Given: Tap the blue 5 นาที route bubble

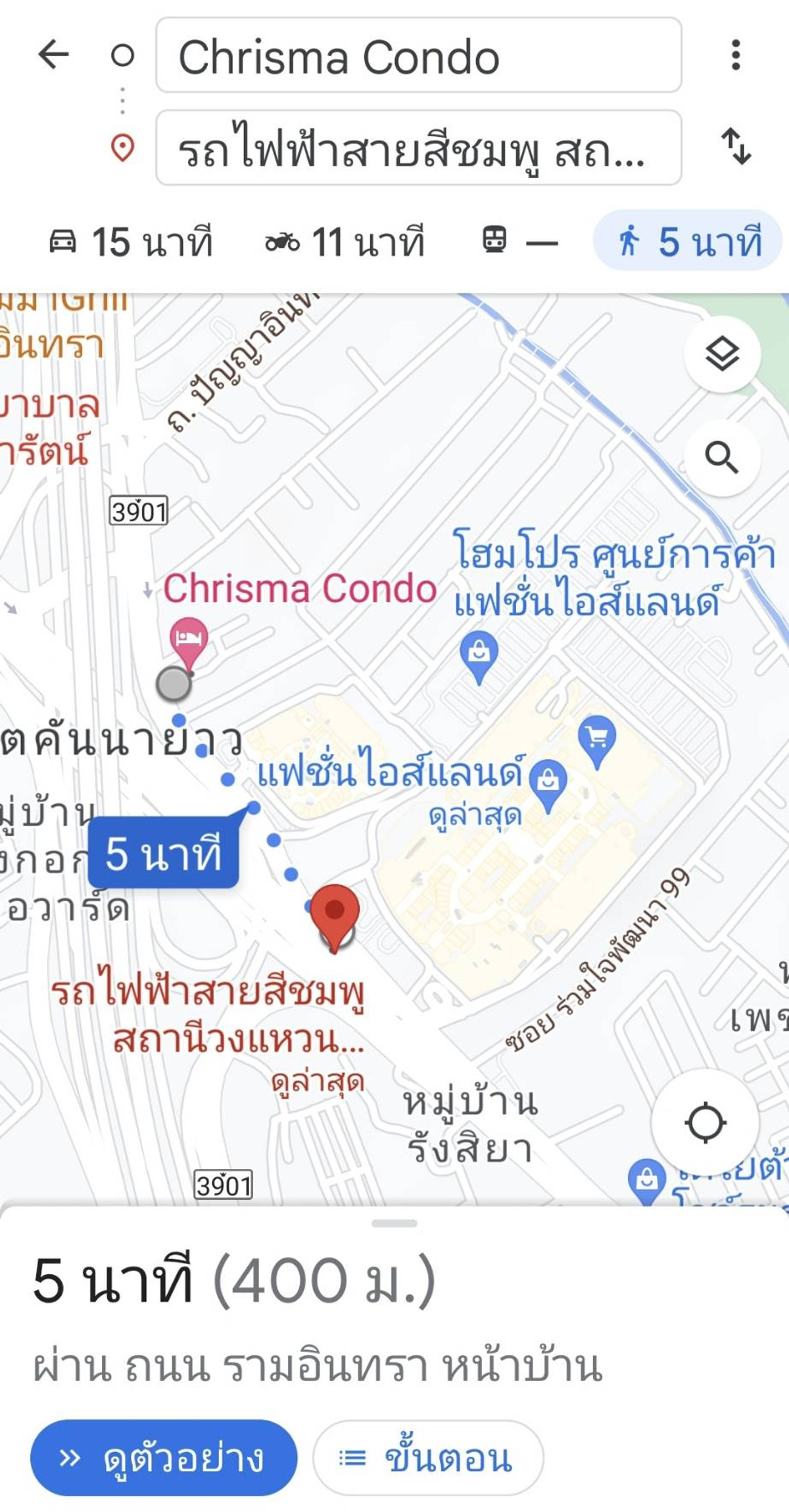Looking at the screenshot, I should [x=163, y=853].
